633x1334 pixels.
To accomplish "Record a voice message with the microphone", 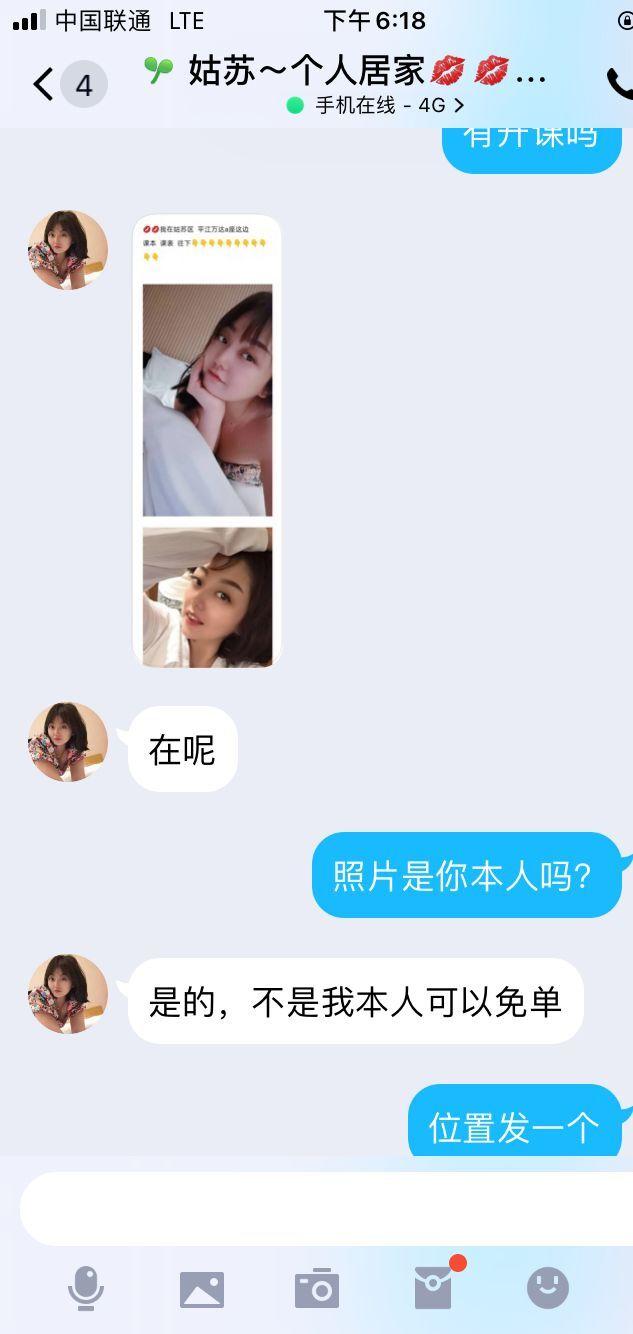I will click(86, 1288).
